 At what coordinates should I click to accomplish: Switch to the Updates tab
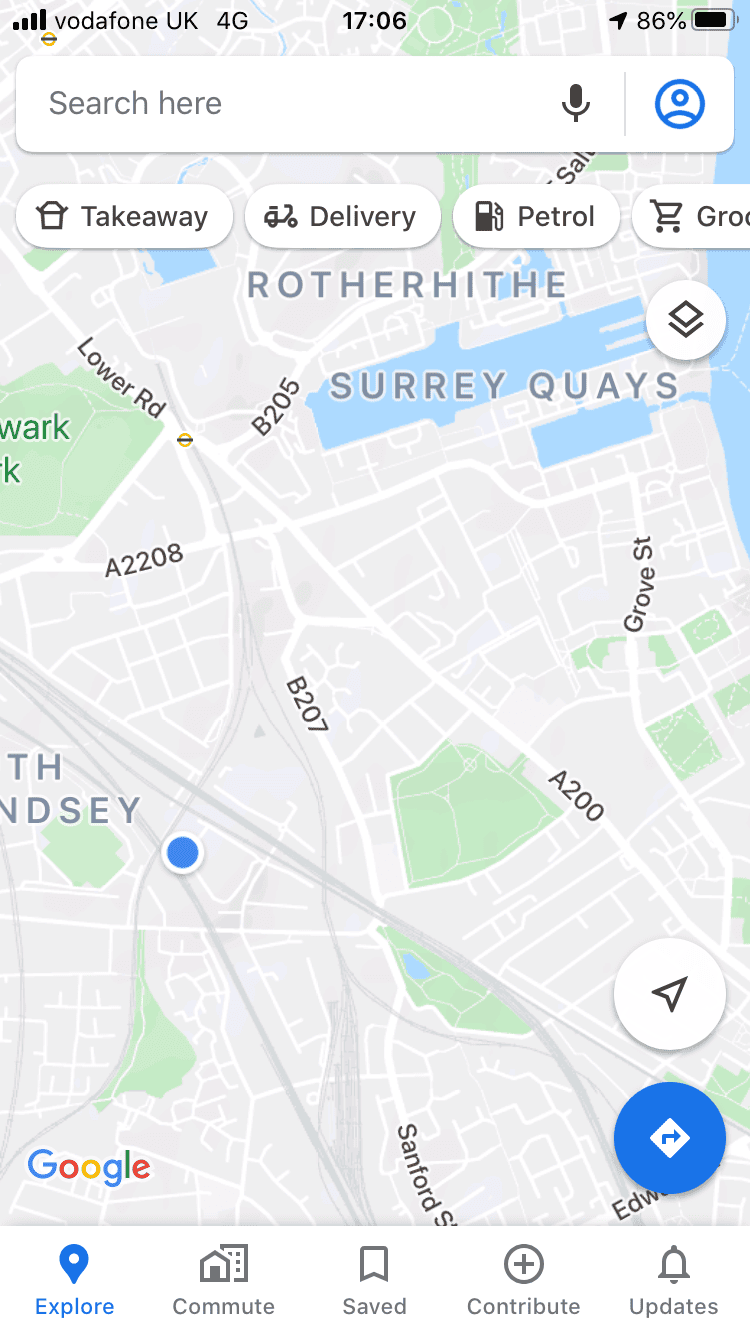(x=674, y=1280)
